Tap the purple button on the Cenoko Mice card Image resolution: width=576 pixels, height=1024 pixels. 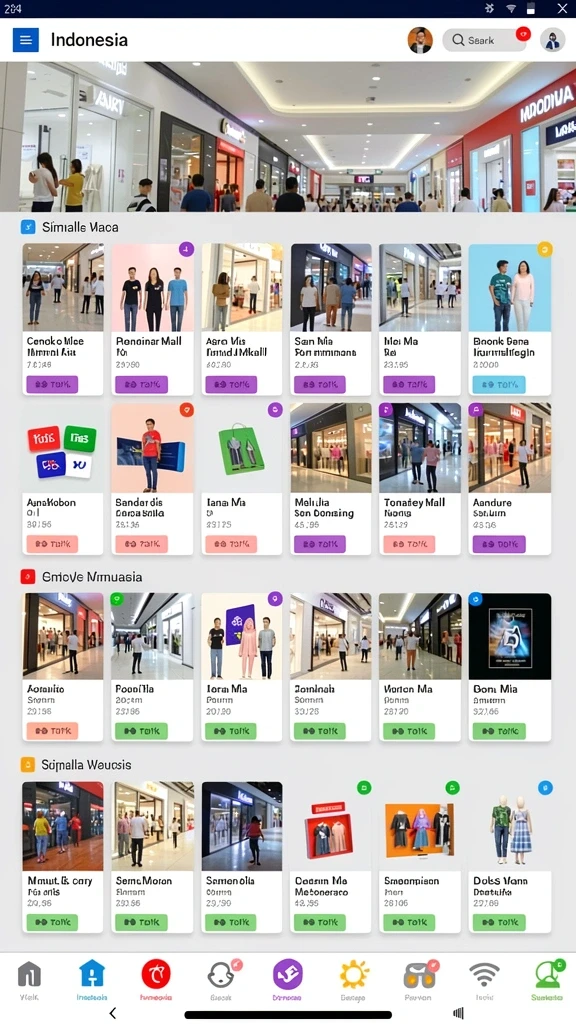pyautogui.click(x=52, y=385)
